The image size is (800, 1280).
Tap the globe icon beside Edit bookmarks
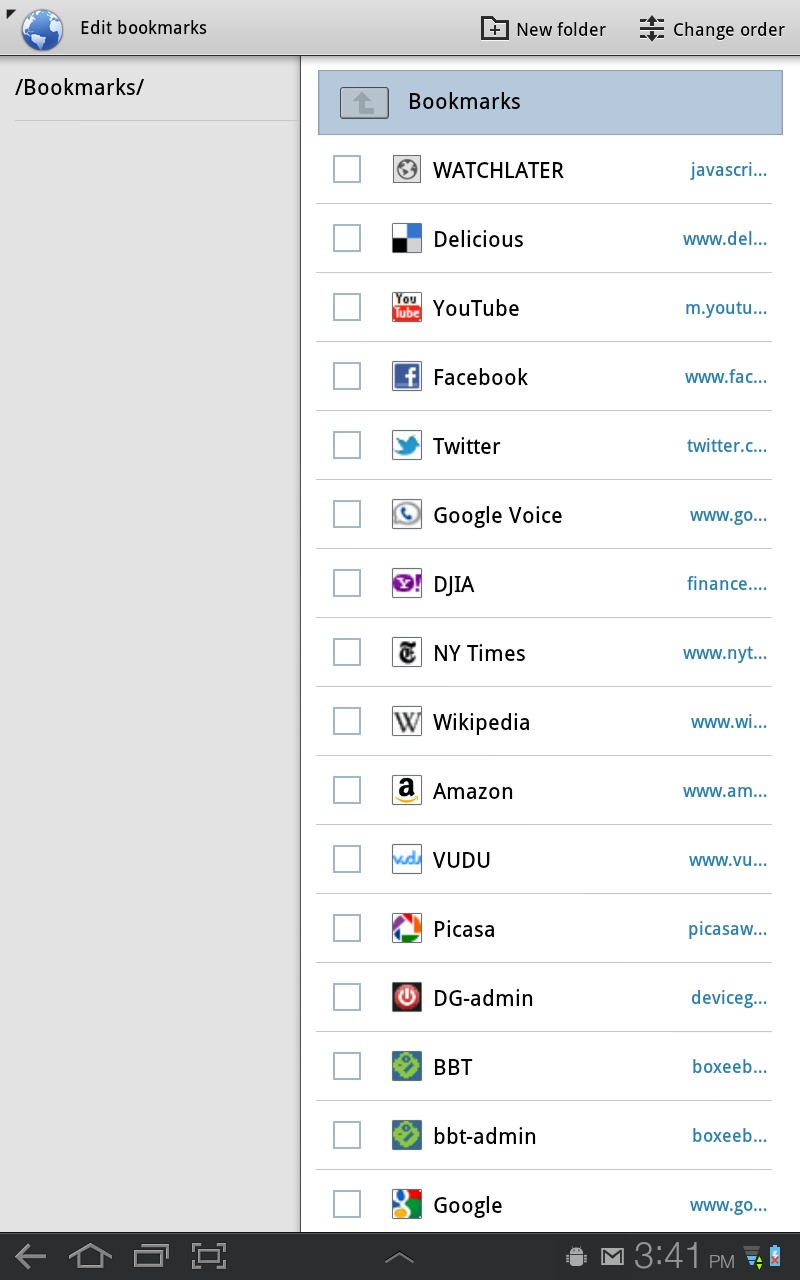tap(42, 29)
